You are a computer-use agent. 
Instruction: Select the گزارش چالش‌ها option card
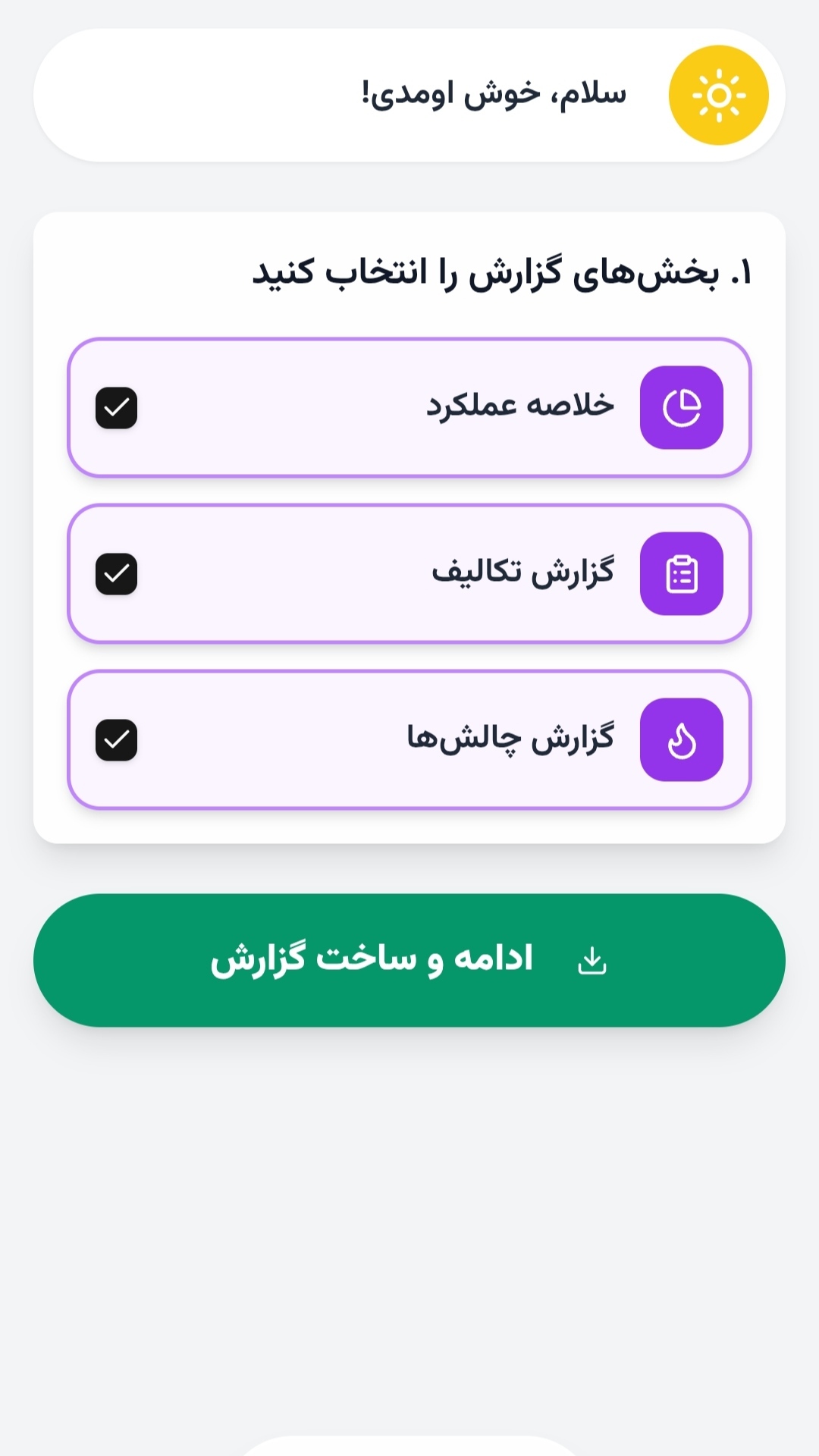(409, 741)
